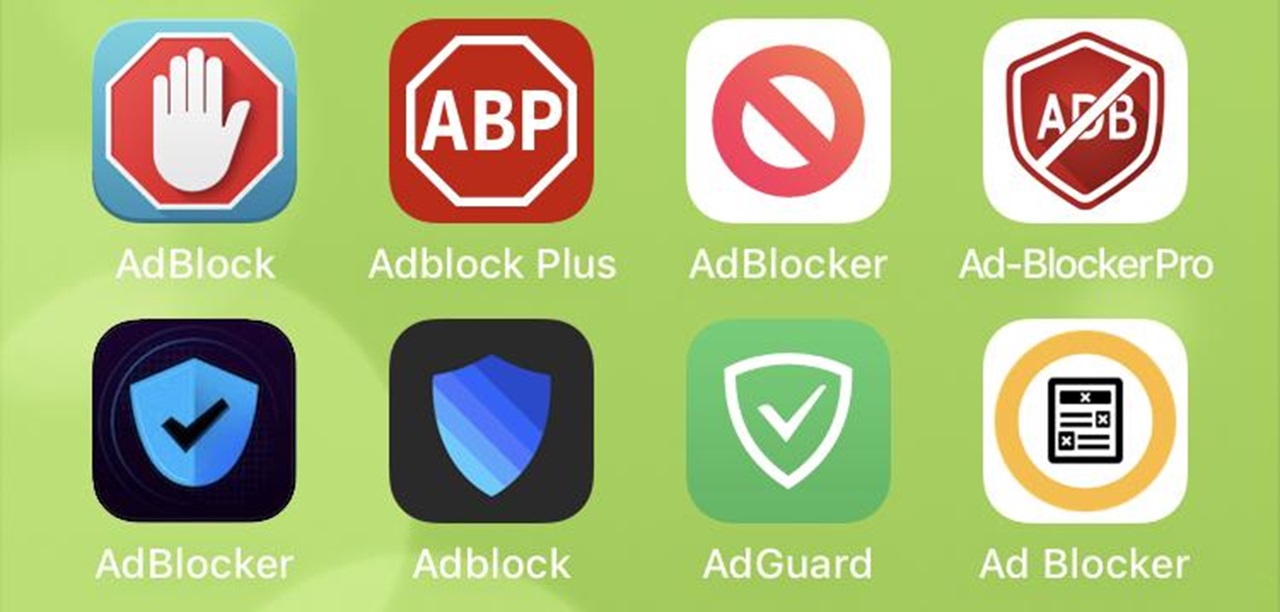Launch the AdGuard app
The height and width of the screenshot is (612, 1280).
[788, 421]
